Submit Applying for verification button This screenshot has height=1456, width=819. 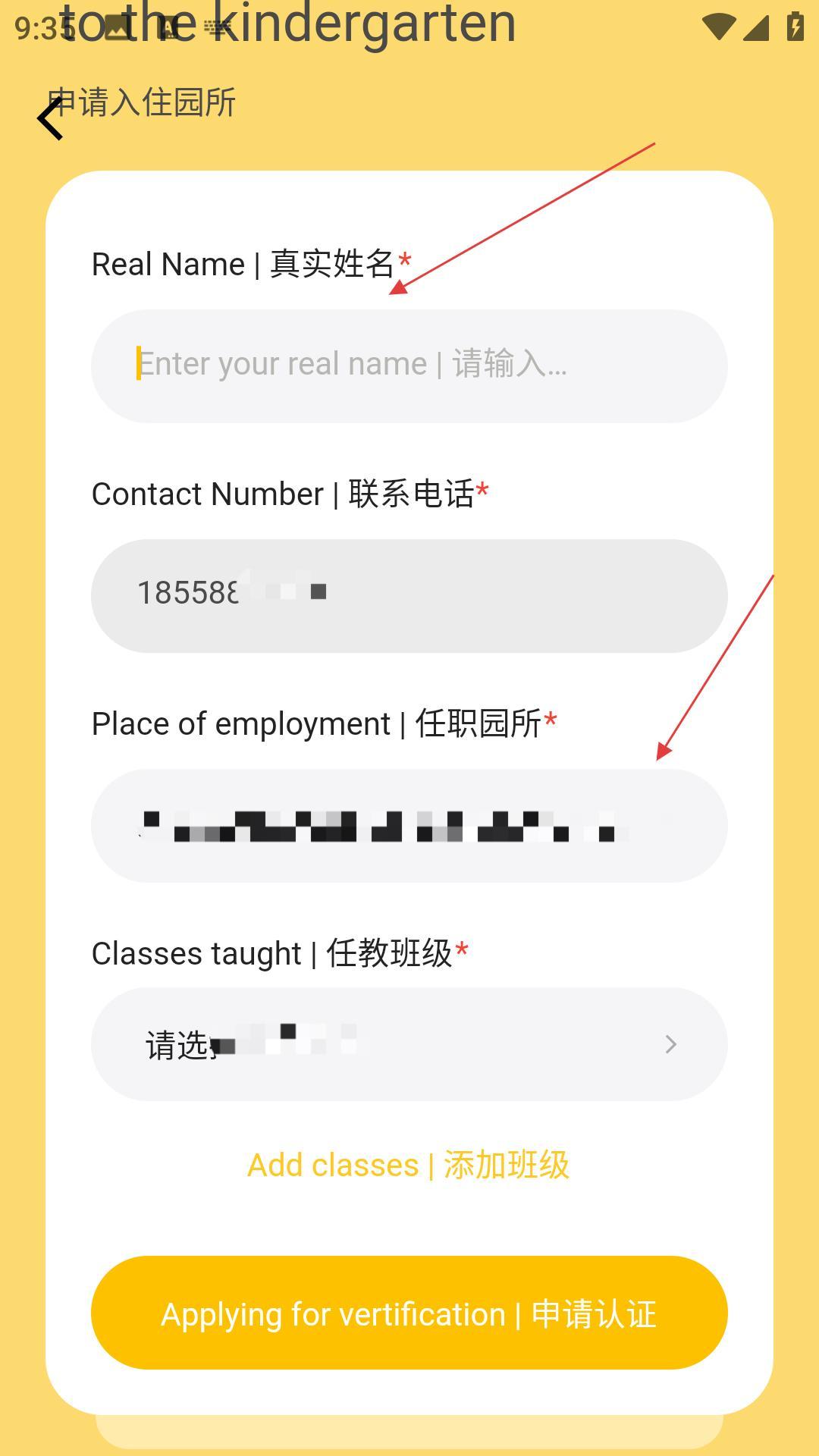coord(409,1313)
